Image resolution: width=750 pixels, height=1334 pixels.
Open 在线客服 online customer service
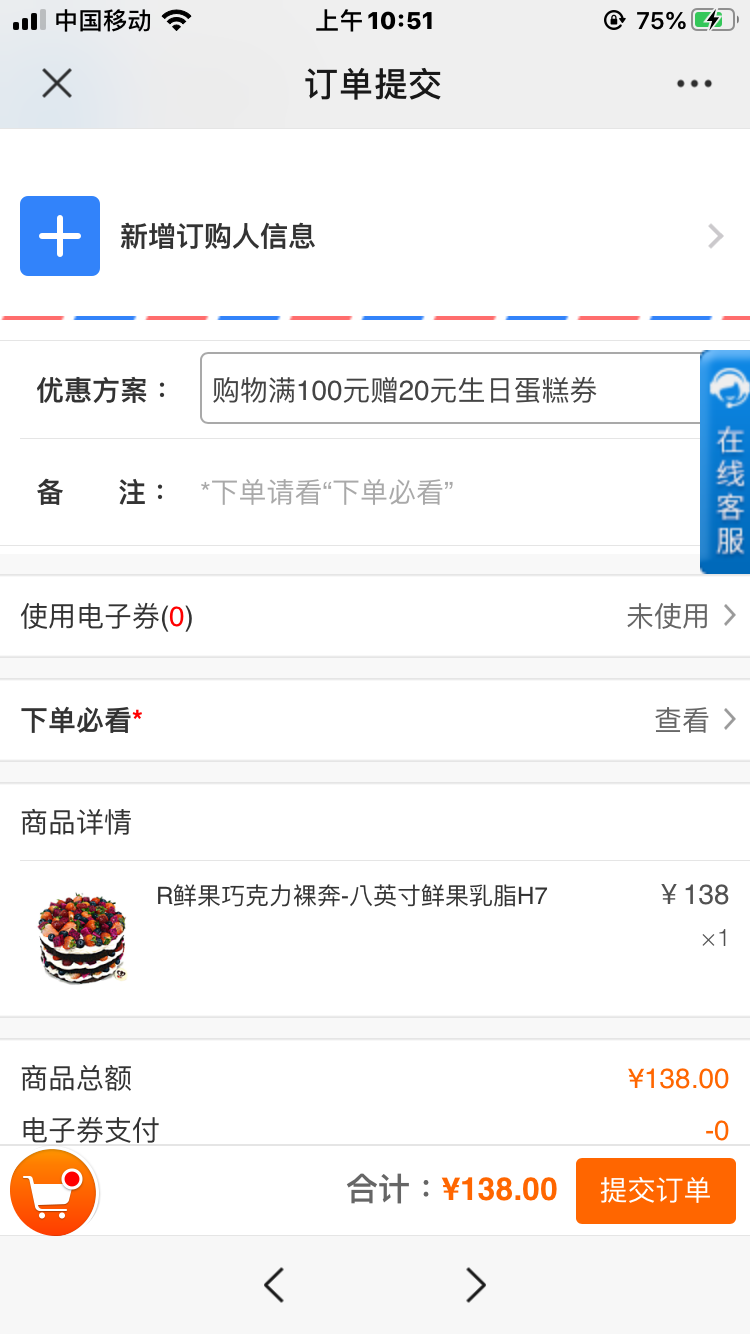727,462
